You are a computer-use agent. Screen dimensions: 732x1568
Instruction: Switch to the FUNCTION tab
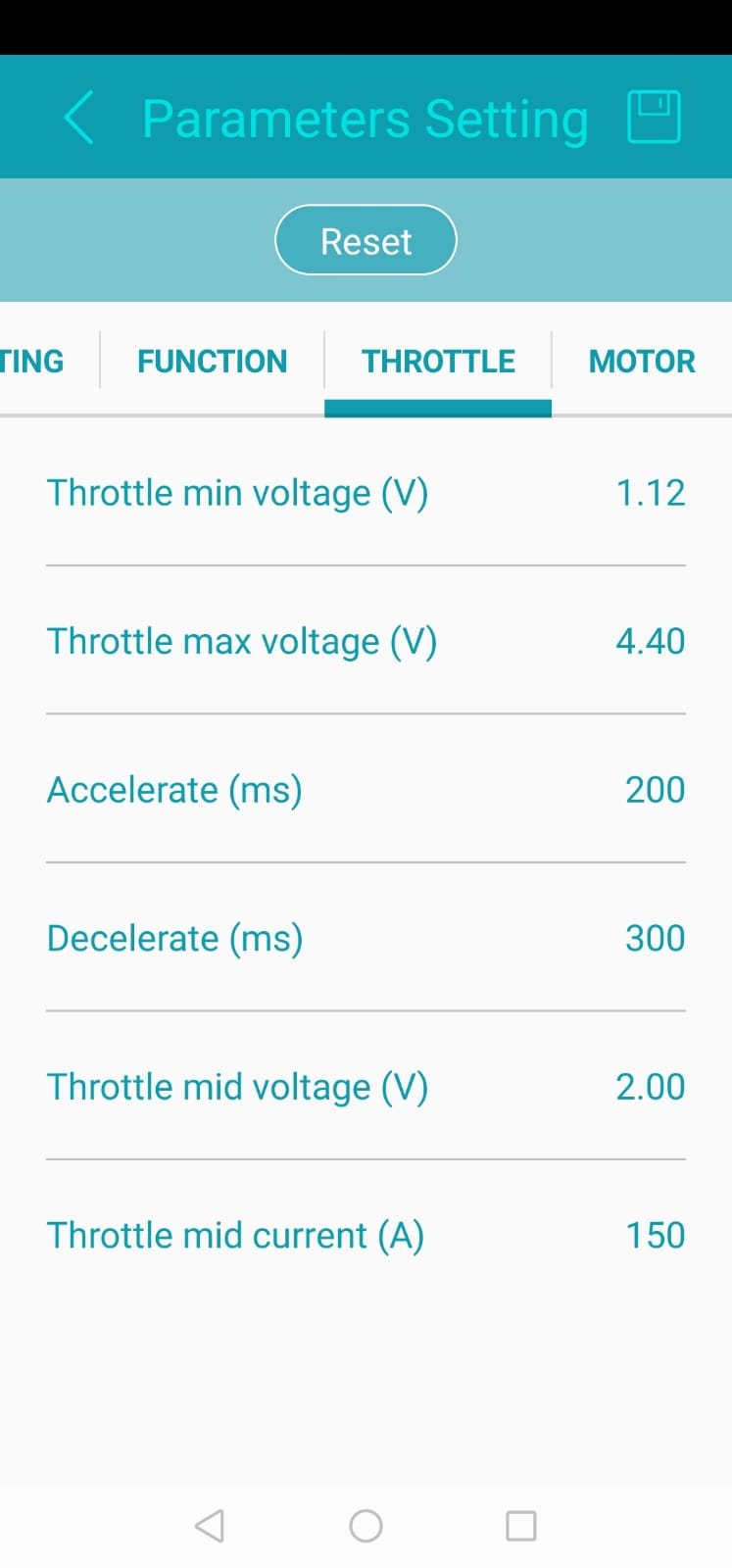[212, 362]
